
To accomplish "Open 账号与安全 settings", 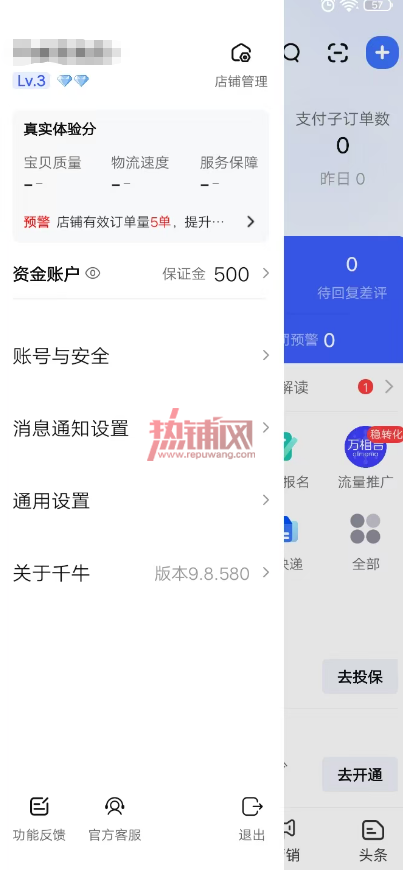I will [142, 356].
